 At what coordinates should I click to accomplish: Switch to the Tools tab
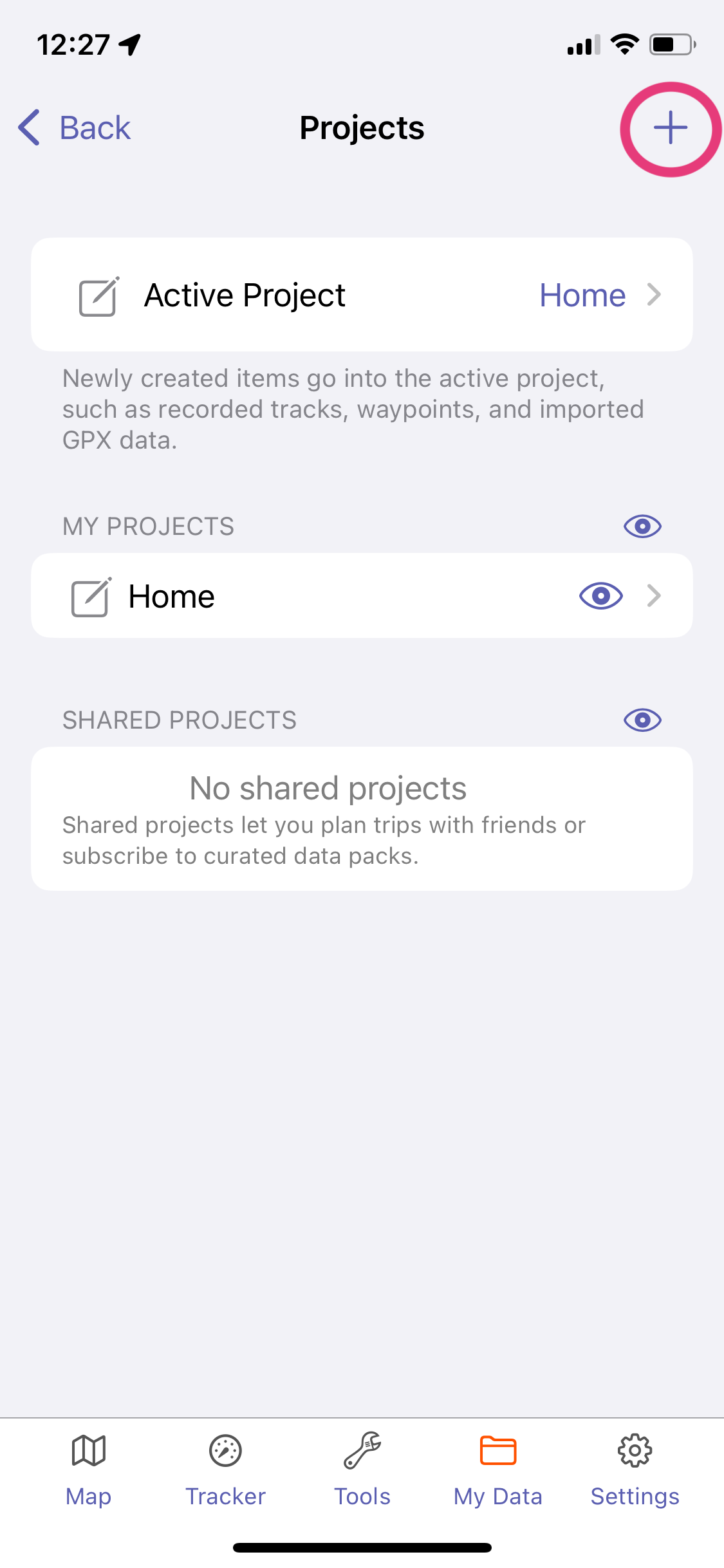click(x=362, y=1469)
